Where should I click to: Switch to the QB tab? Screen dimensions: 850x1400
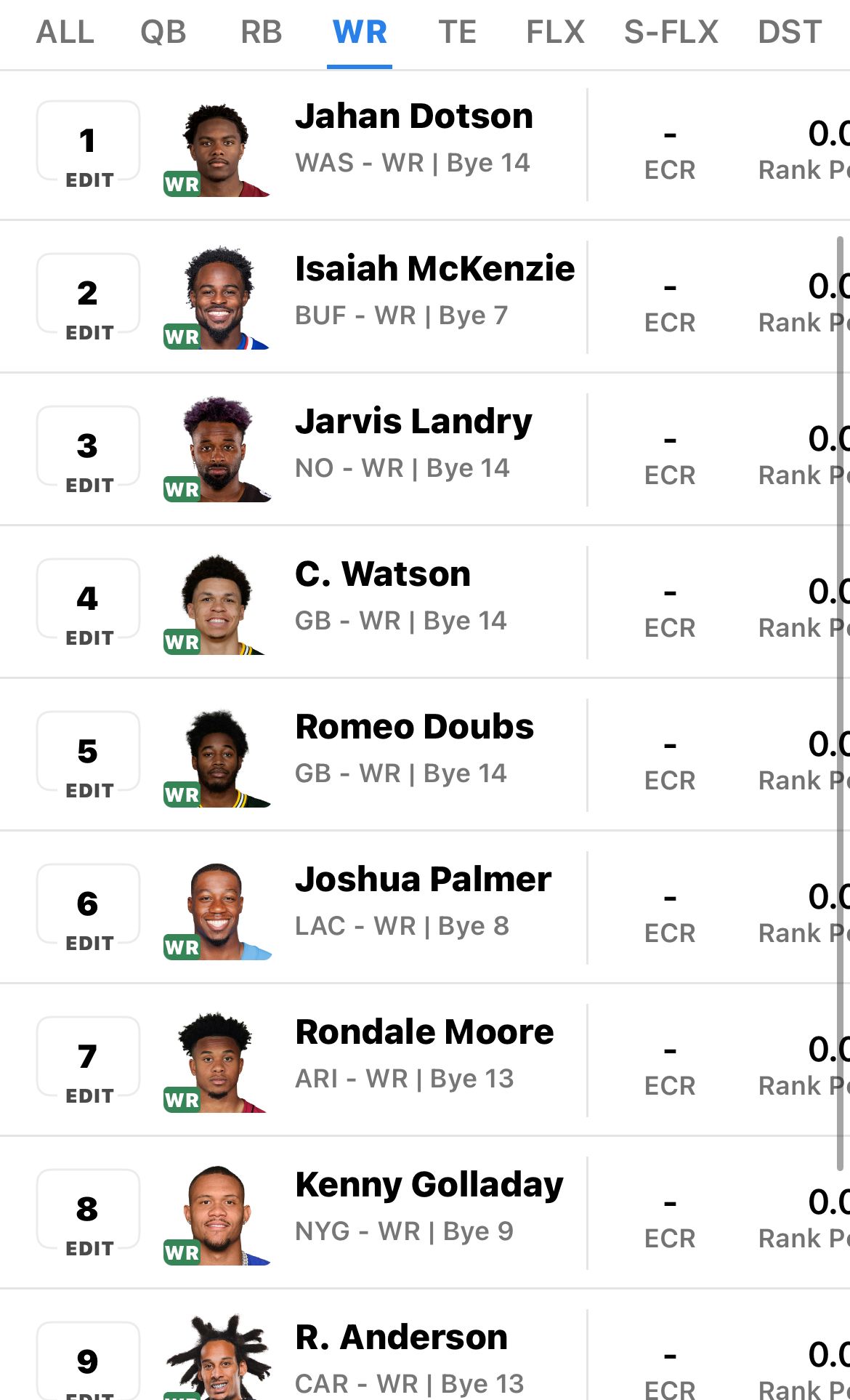163,33
